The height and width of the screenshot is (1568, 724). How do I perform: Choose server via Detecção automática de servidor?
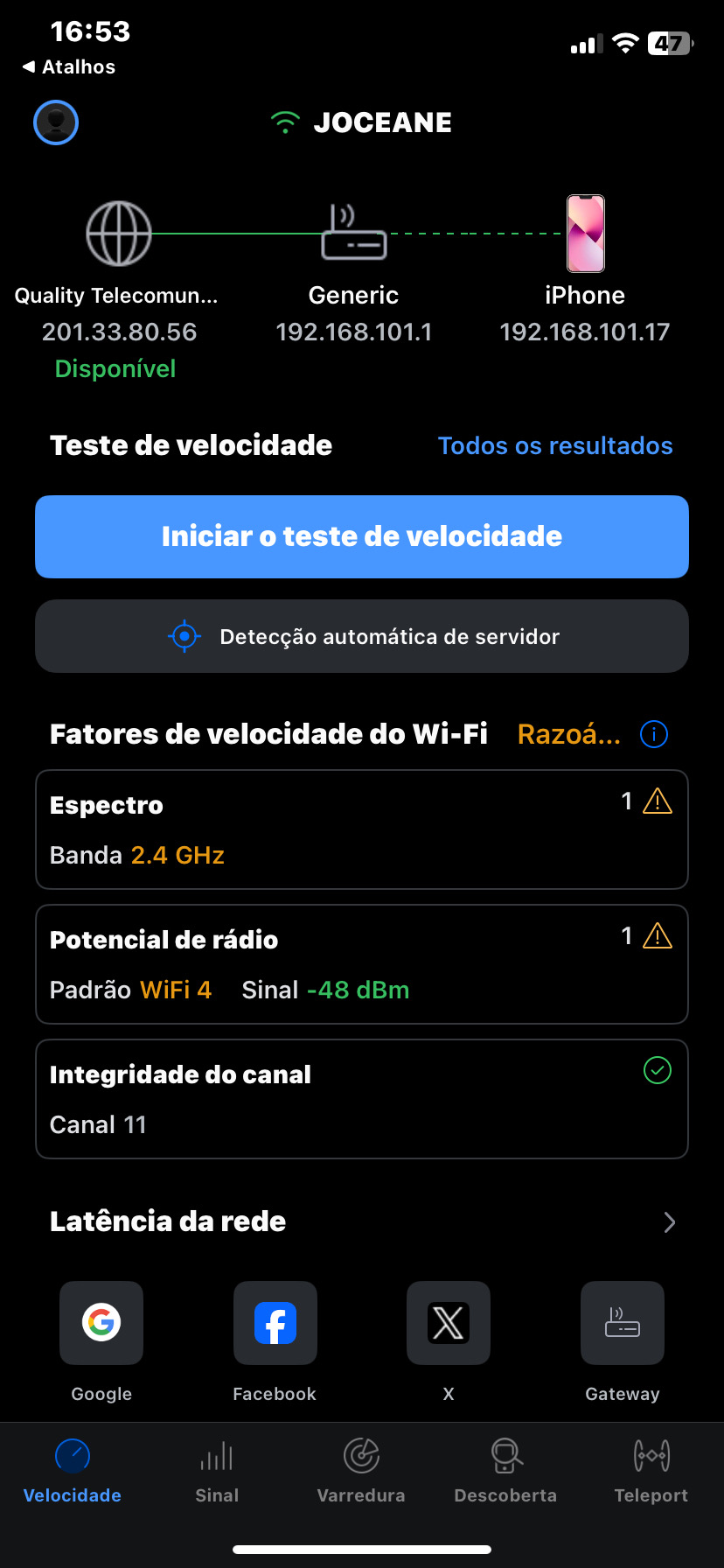click(x=362, y=636)
